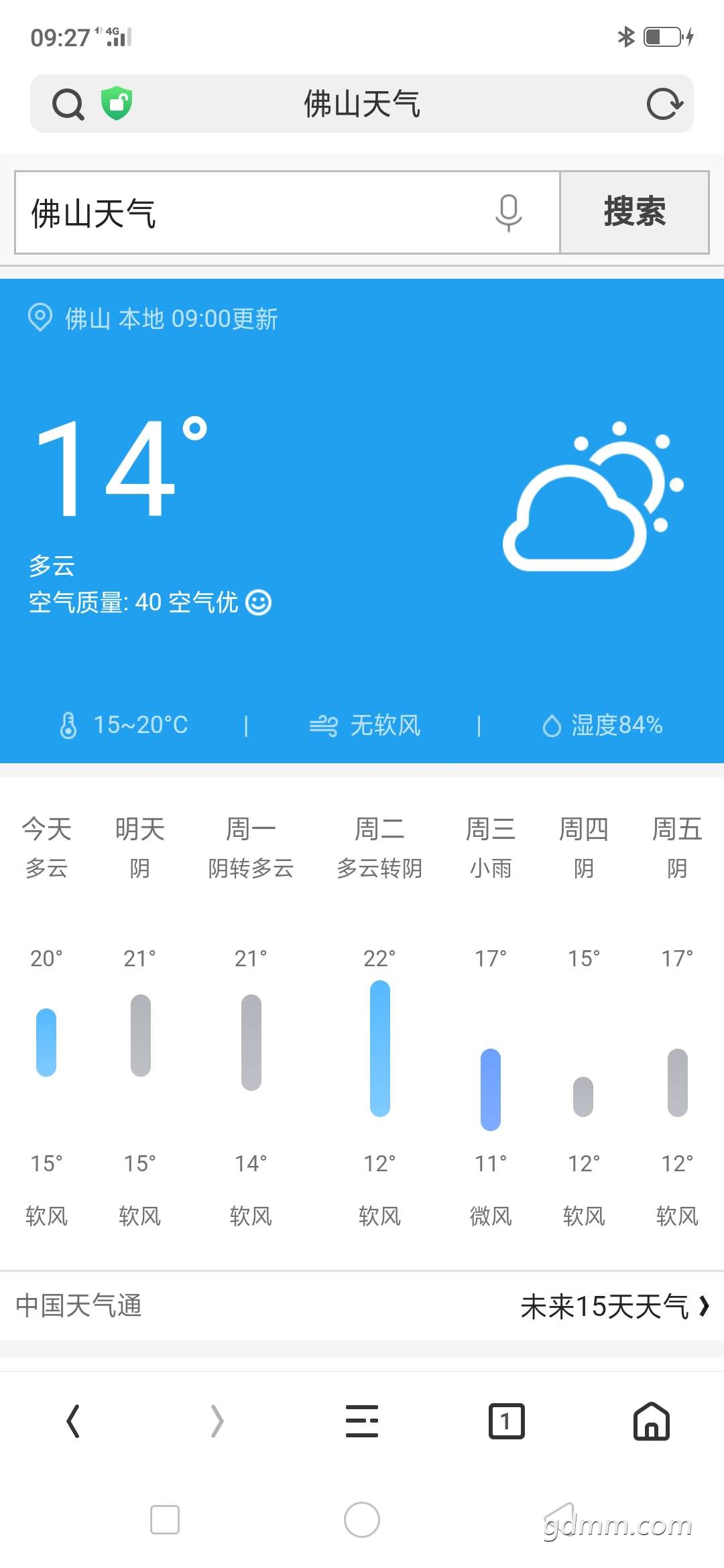Go back to the previous page
Screen dimensions: 724x1568
[x=72, y=1421]
